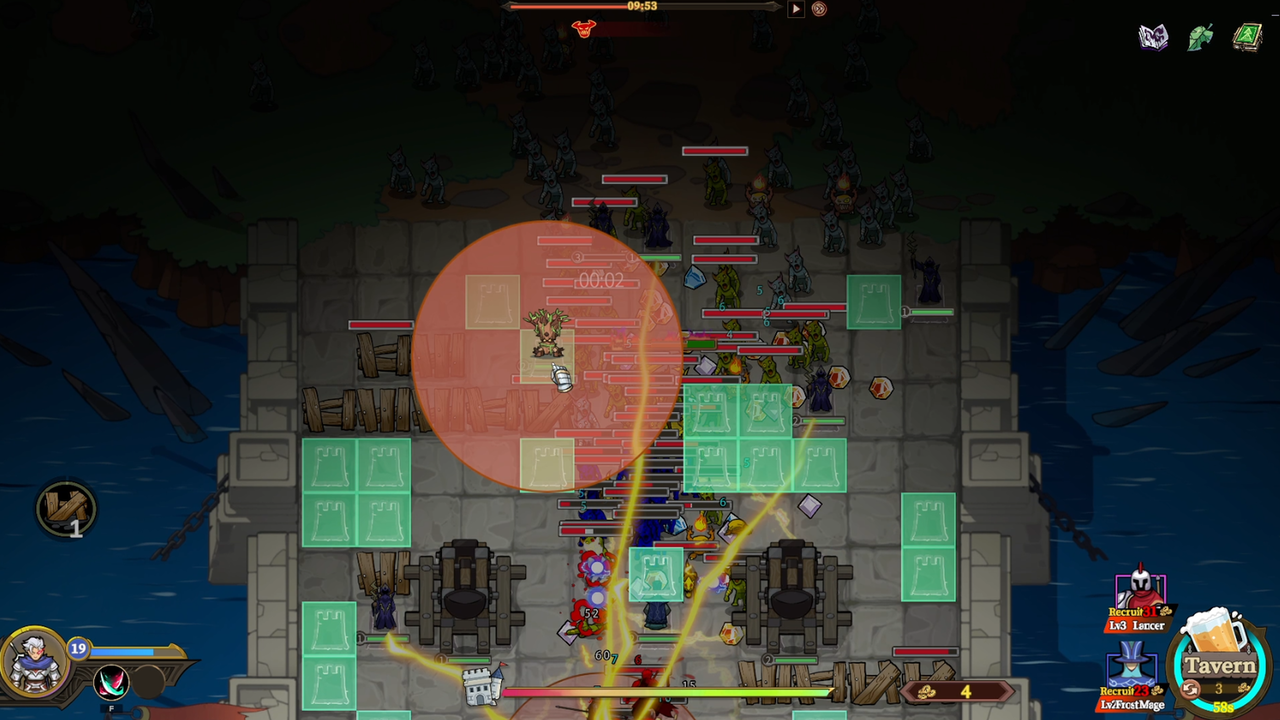Open the green book icon
This screenshot has height=720, width=1280.
[x=1247, y=37]
